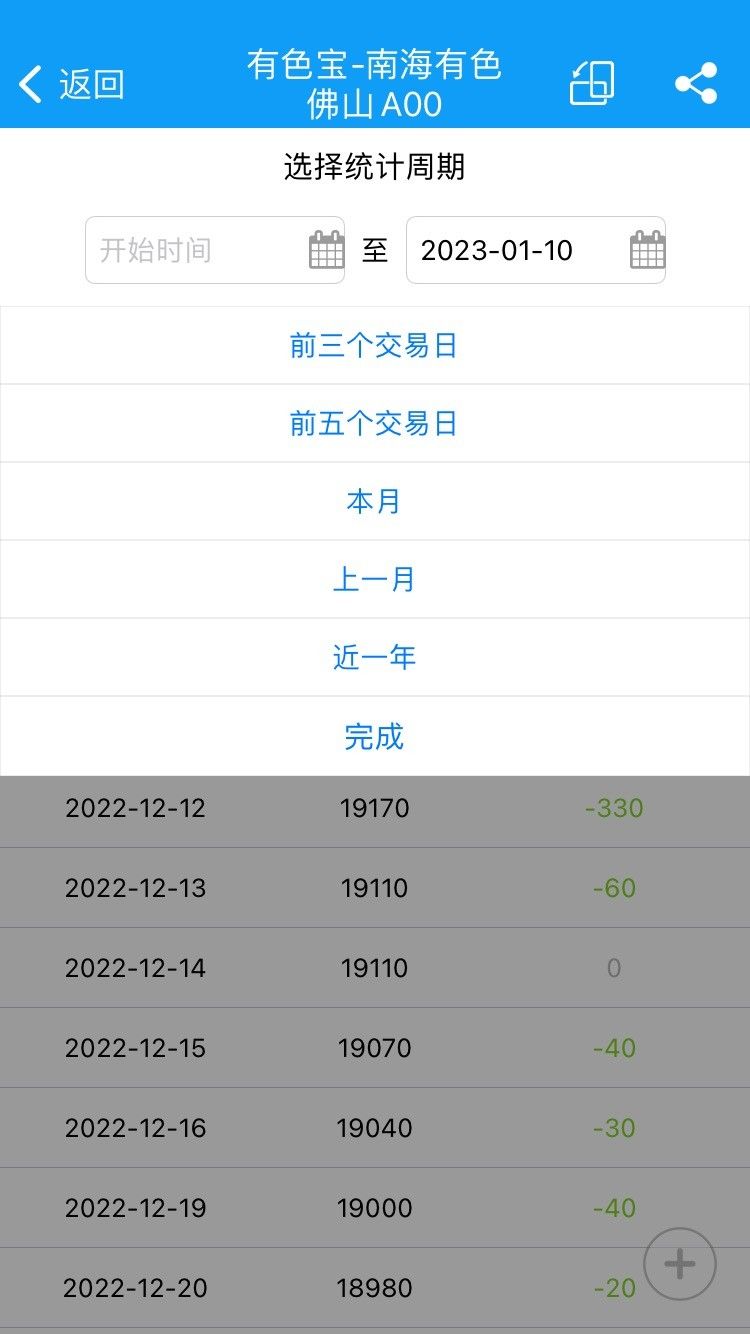Share this price chart
The height and width of the screenshot is (1334, 750).
pyautogui.click(x=696, y=84)
